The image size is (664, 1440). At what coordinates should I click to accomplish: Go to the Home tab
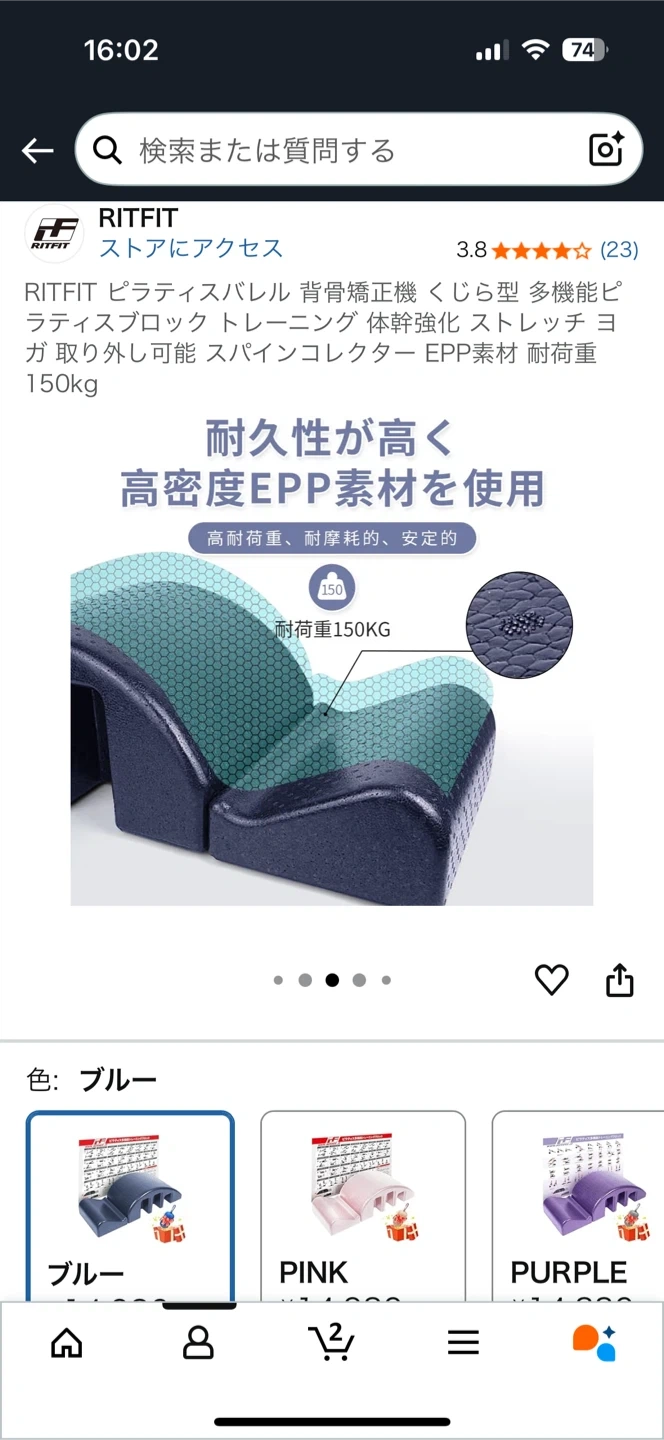(x=67, y=1342)
